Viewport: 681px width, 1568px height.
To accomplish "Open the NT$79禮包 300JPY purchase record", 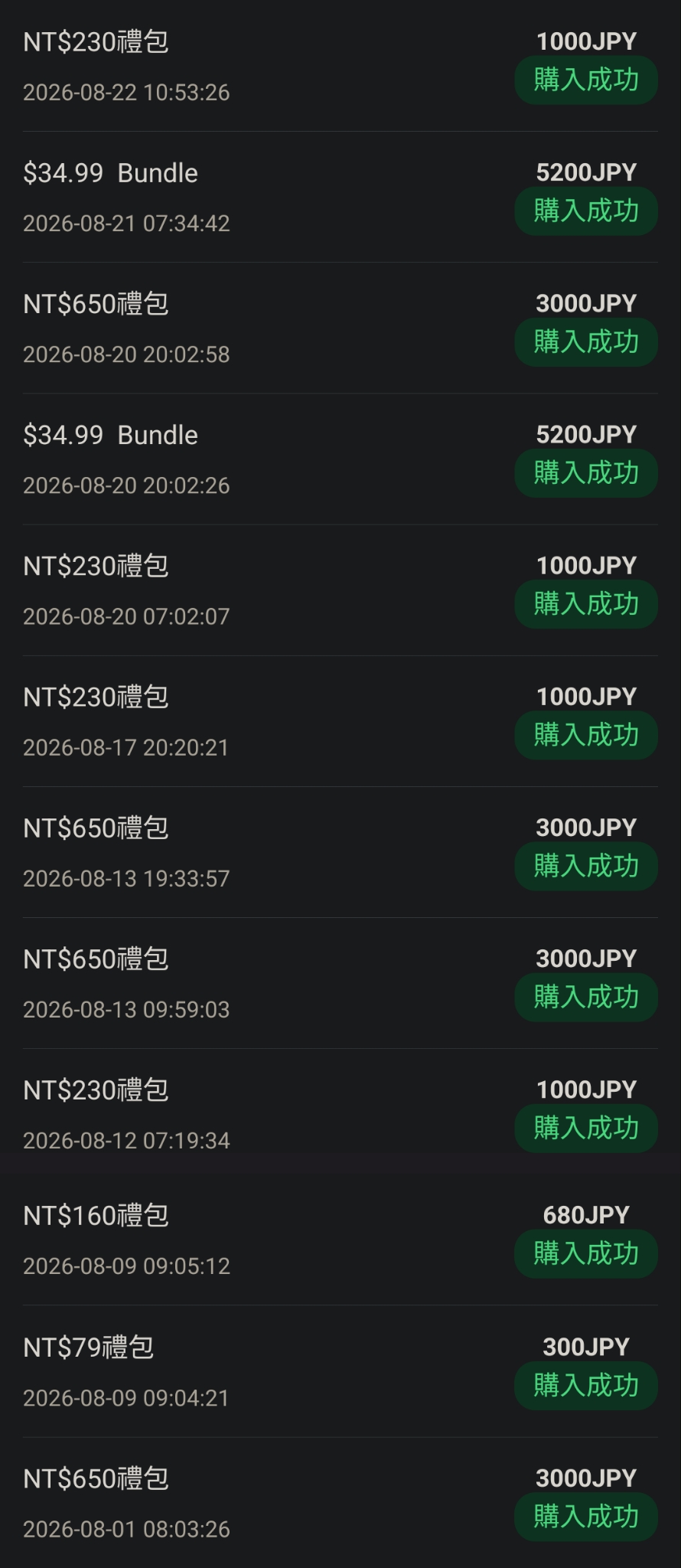I will point(340,1371).
